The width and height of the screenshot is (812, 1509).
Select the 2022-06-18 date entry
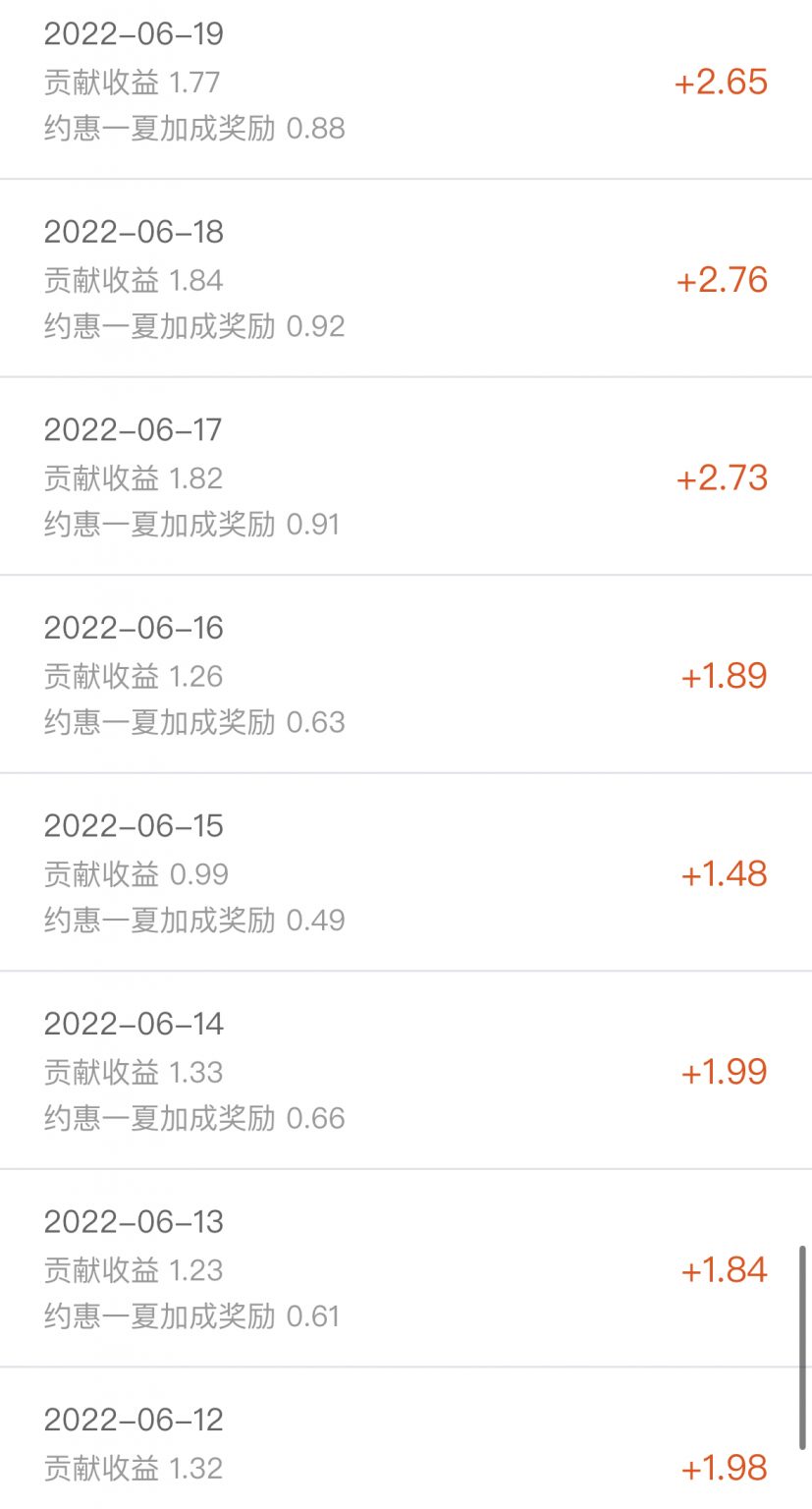pyautogui.click(x=134, y=232)
